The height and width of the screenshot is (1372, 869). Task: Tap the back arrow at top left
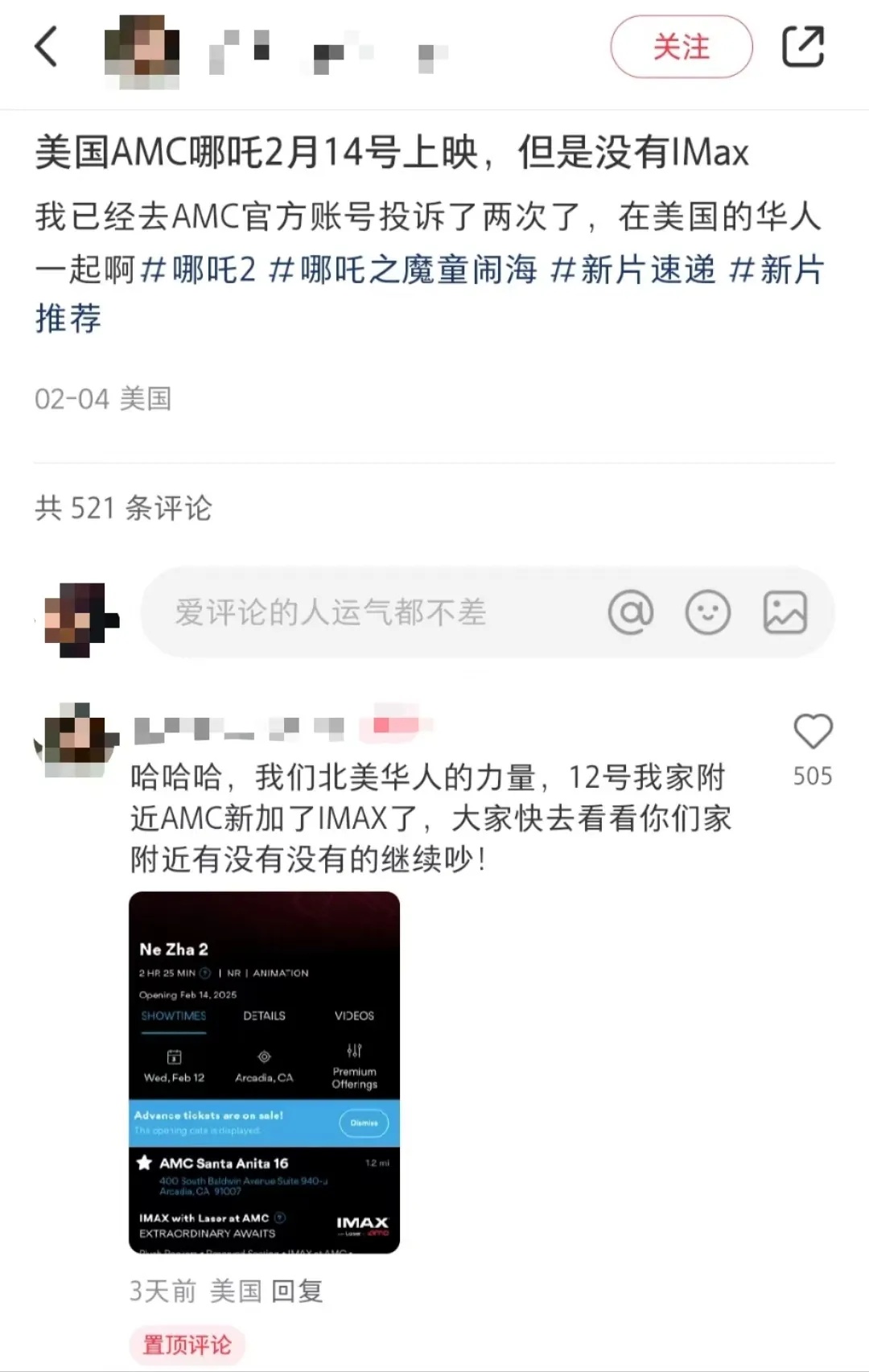click(47, 44)
